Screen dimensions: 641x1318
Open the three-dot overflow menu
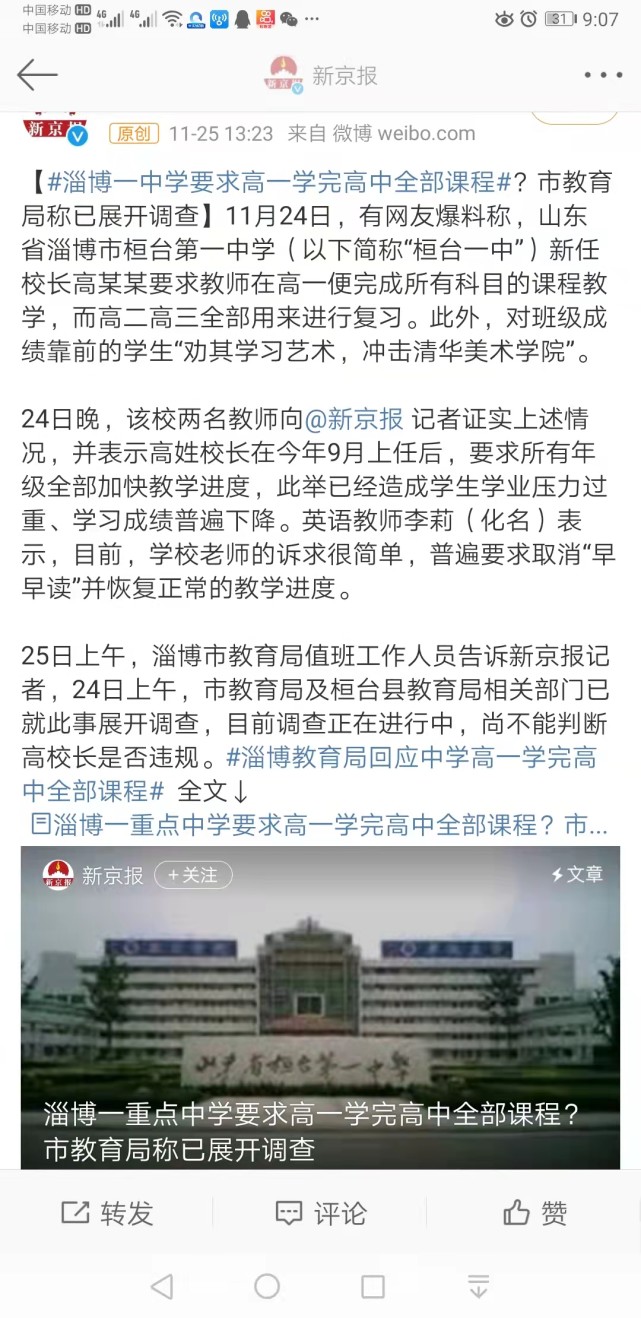[x=603, y=75]
